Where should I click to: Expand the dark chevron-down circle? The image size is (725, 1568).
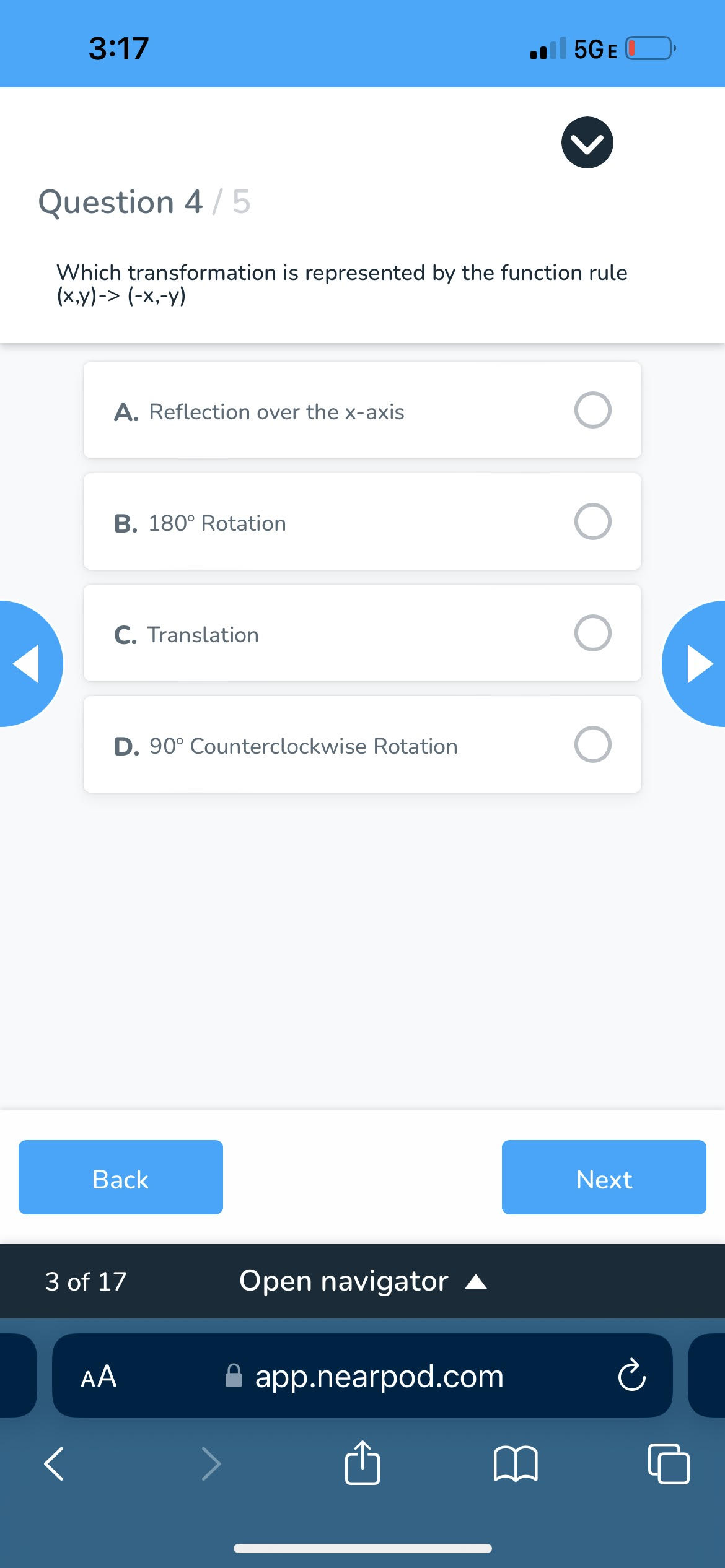587,142
